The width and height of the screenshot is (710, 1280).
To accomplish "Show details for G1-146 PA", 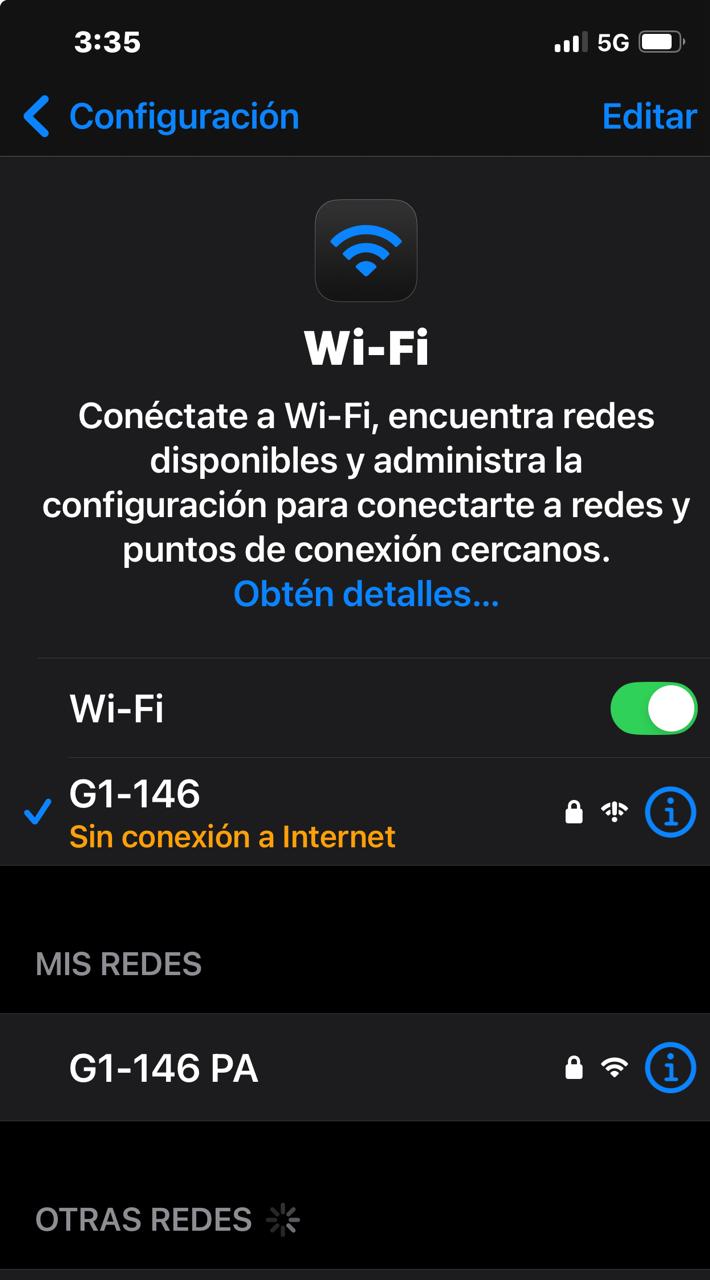I will click(x=670, y=1068).
